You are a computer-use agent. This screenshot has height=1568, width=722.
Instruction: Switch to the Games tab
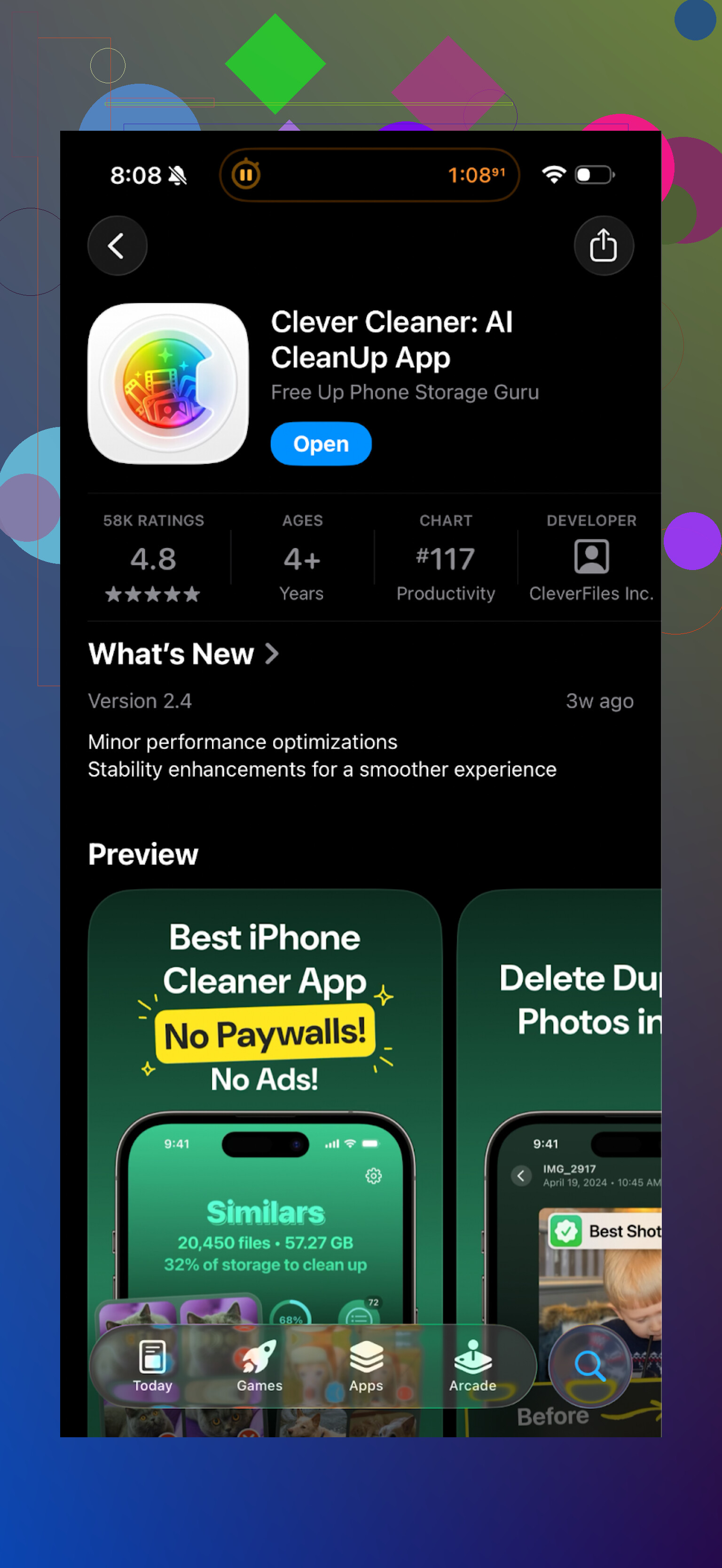tap(260, 1366)
